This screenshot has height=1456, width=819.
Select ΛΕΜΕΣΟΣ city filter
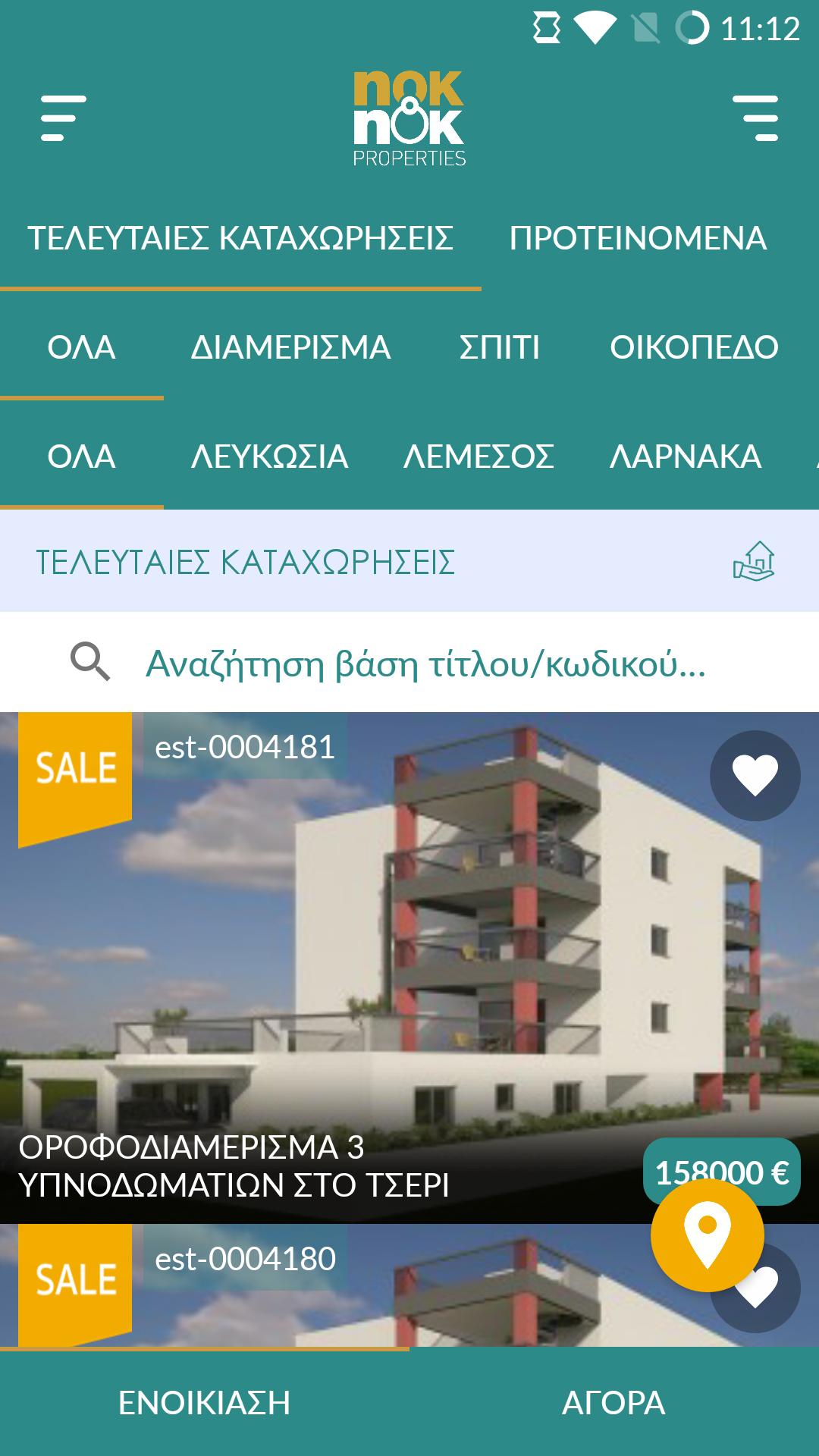479,457
